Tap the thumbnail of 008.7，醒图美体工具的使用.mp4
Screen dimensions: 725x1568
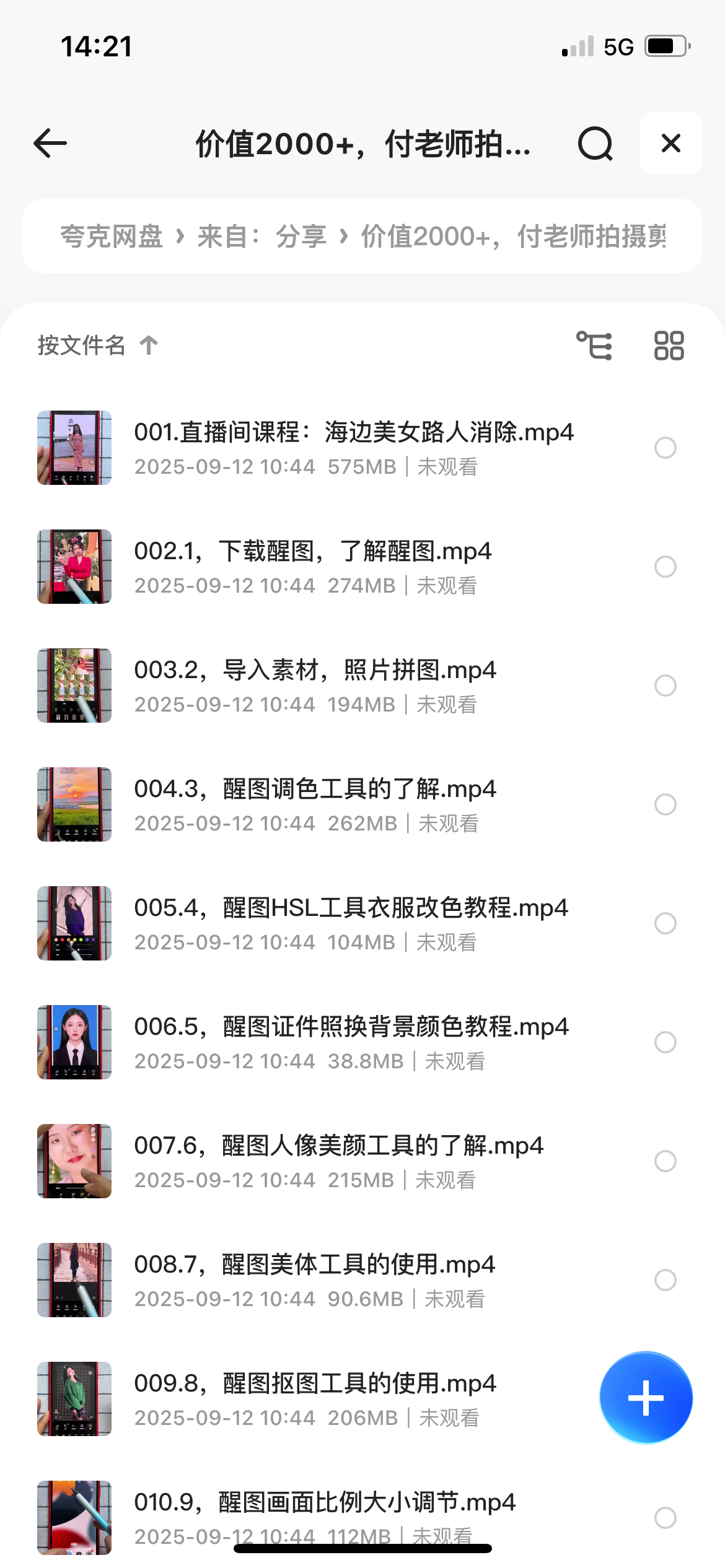pyautogui.click(x=74, y=1280)
